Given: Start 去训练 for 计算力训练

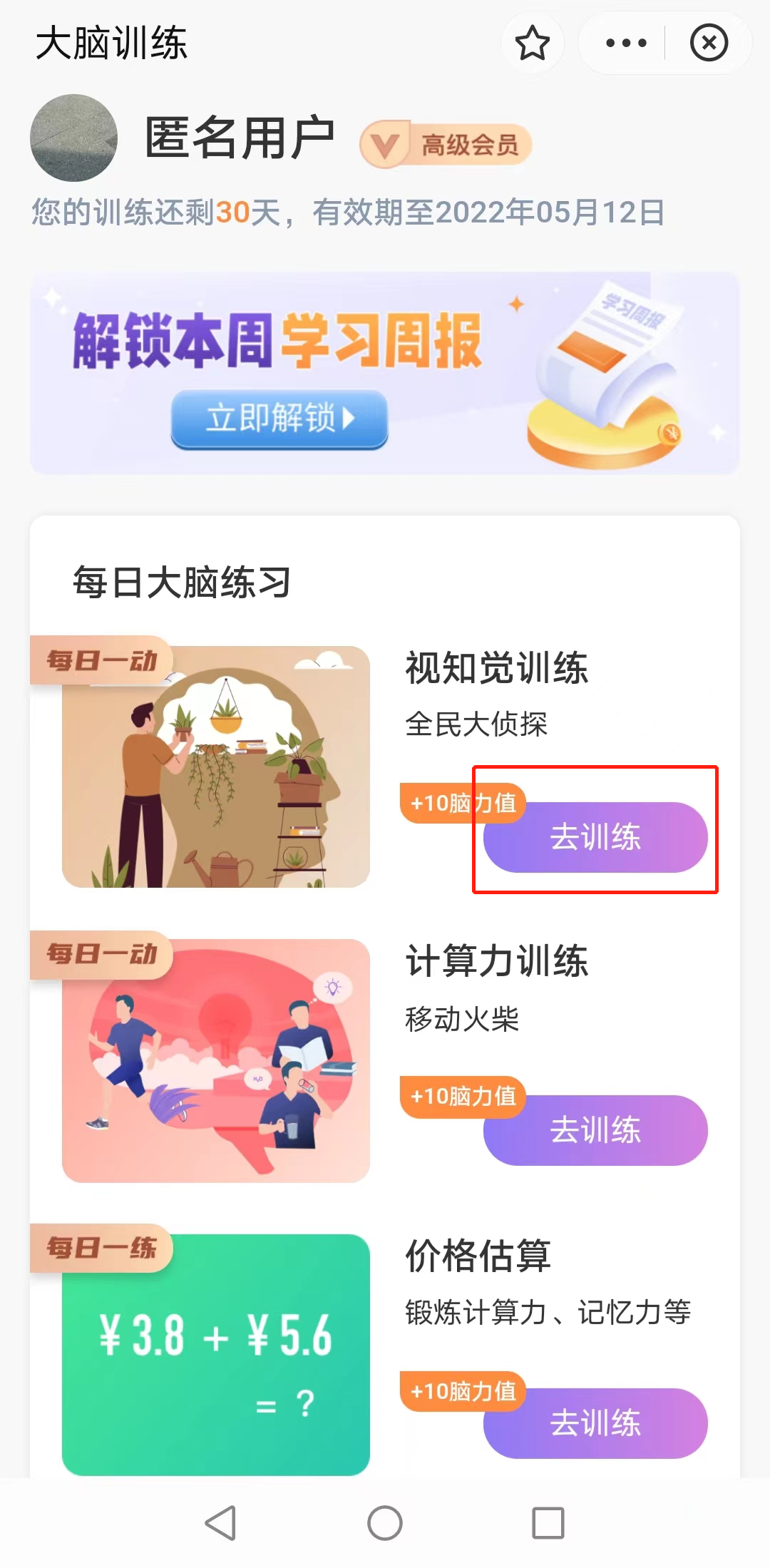Looking at the screenshot, I should click(x=595, y=1130).
